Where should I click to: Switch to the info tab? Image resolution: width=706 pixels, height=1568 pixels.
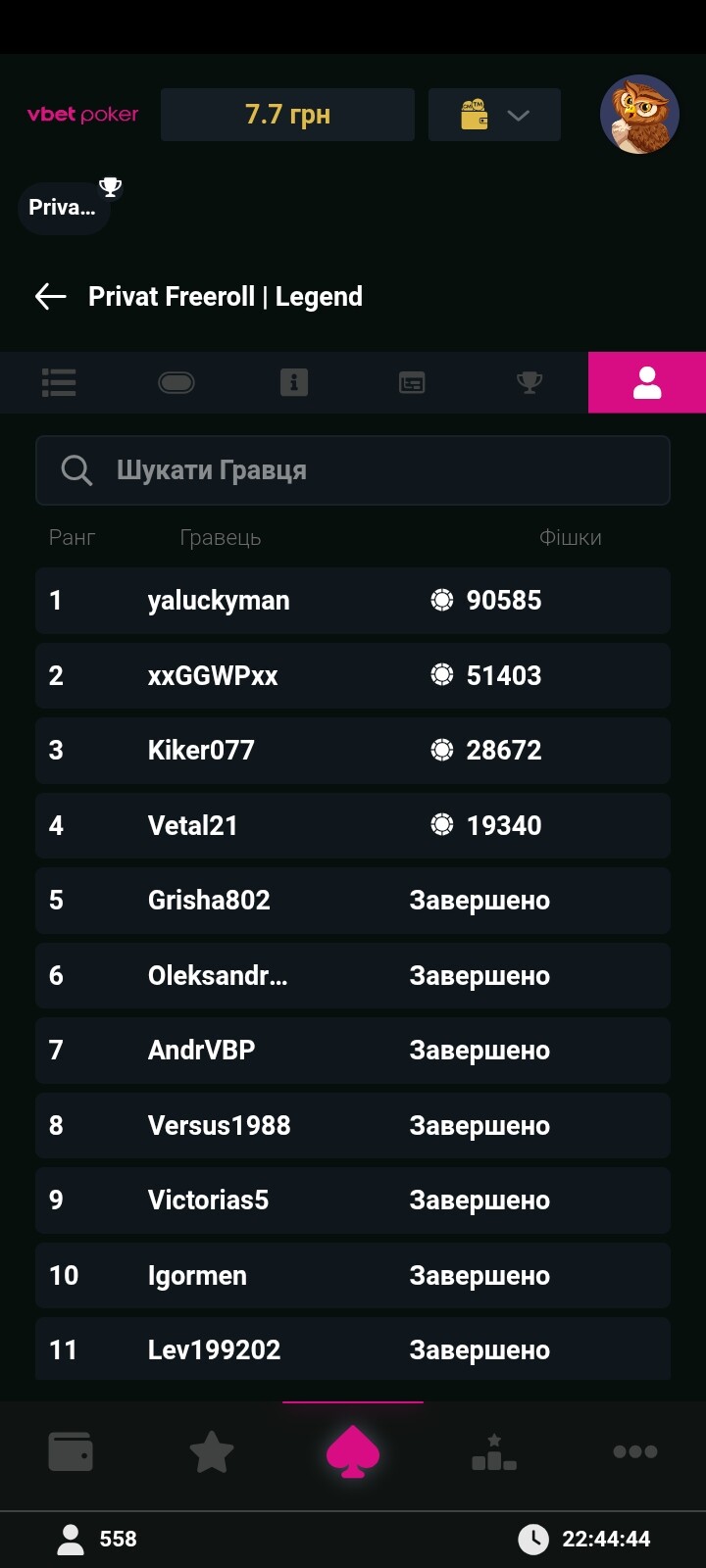pos(294,382)
